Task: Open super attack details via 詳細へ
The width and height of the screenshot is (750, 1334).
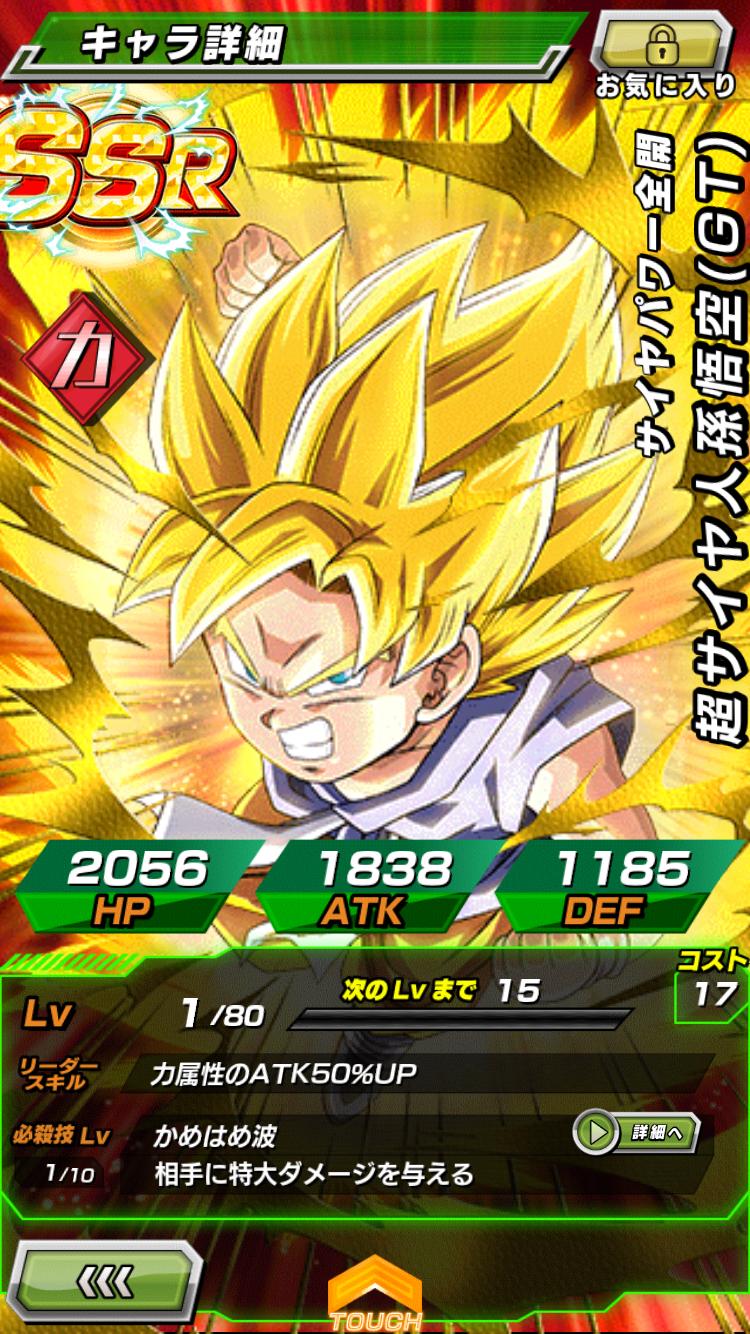Action: 636,1133
